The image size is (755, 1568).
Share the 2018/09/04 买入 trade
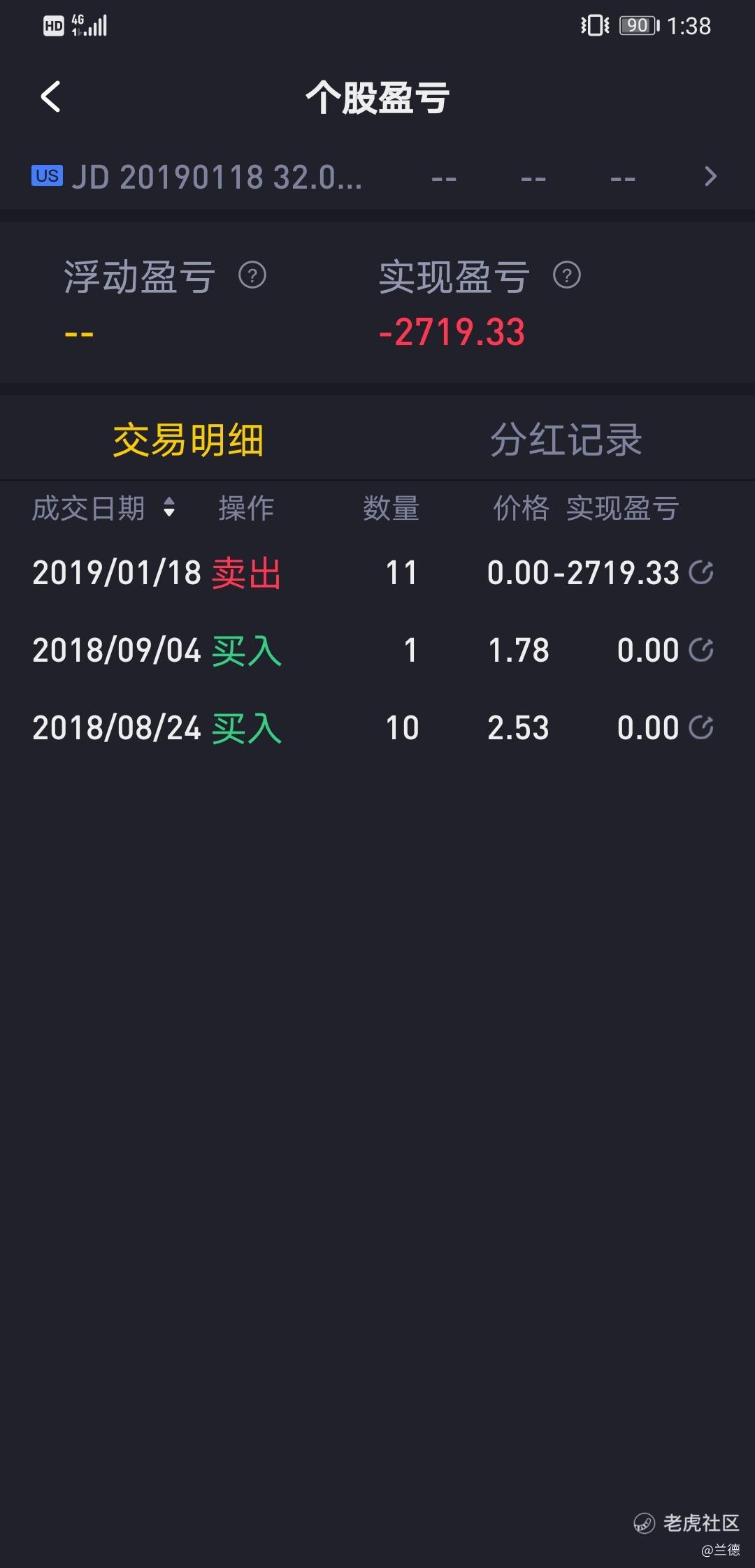coord(701,651)
